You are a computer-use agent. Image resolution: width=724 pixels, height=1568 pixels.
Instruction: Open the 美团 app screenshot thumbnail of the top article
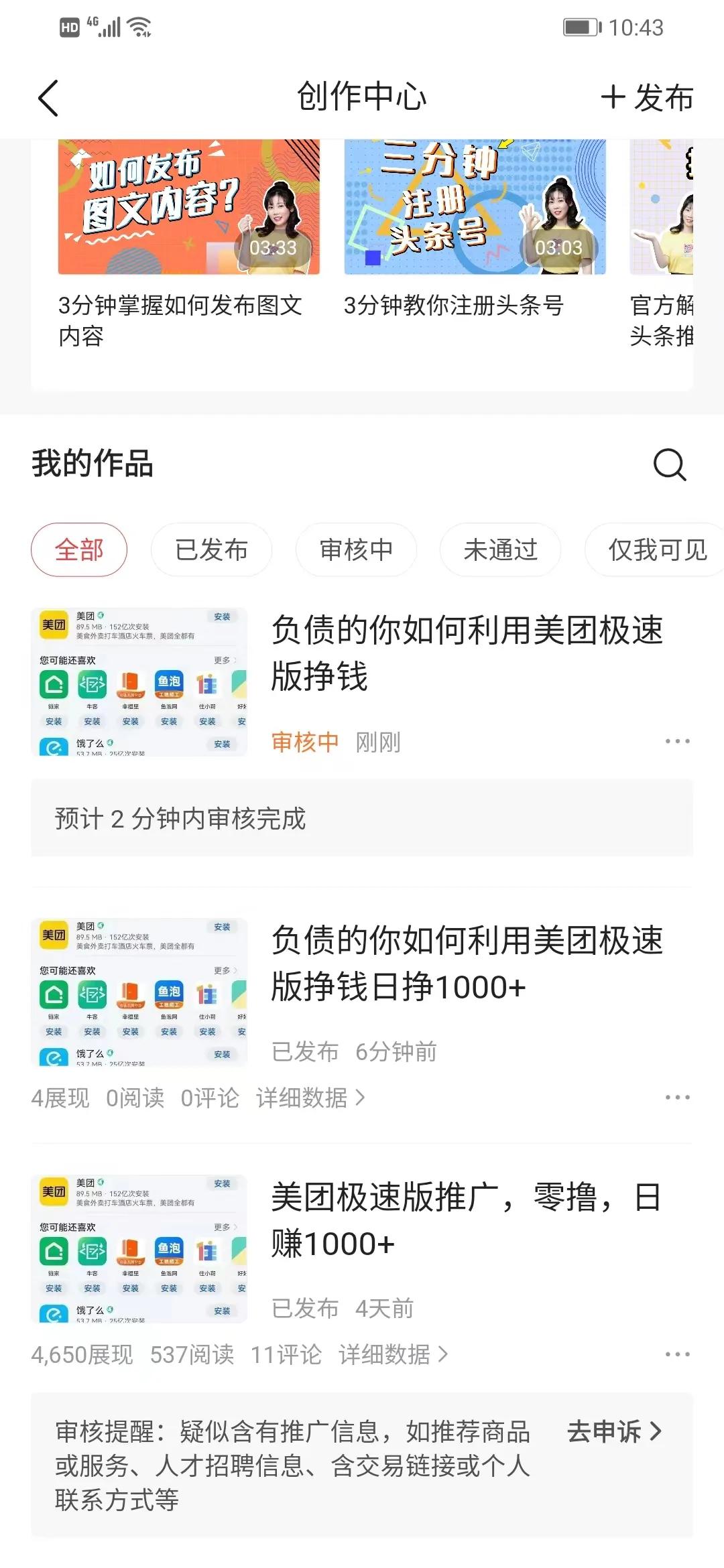click(x=141, y=683)
